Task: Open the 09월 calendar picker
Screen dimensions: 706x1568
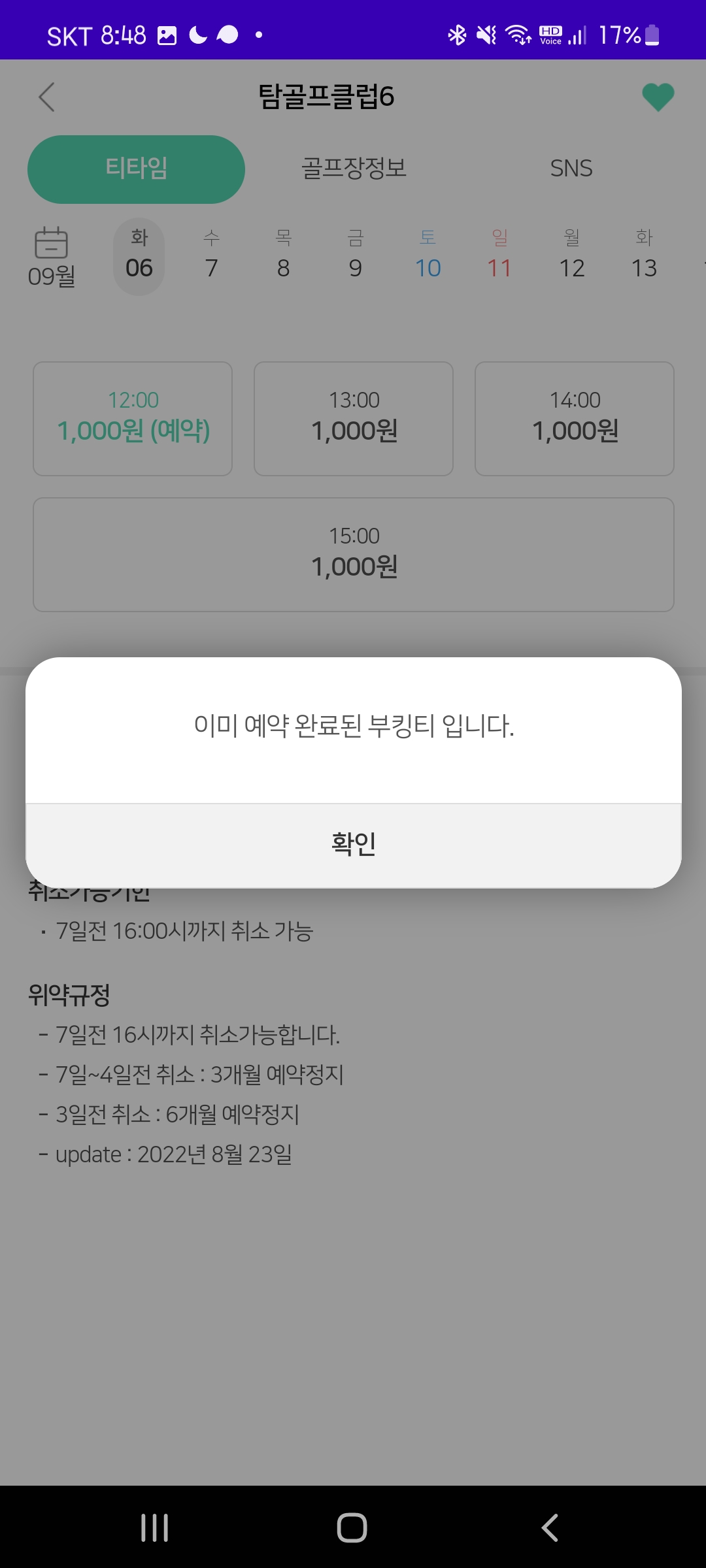Action: [x=51, y=257]
